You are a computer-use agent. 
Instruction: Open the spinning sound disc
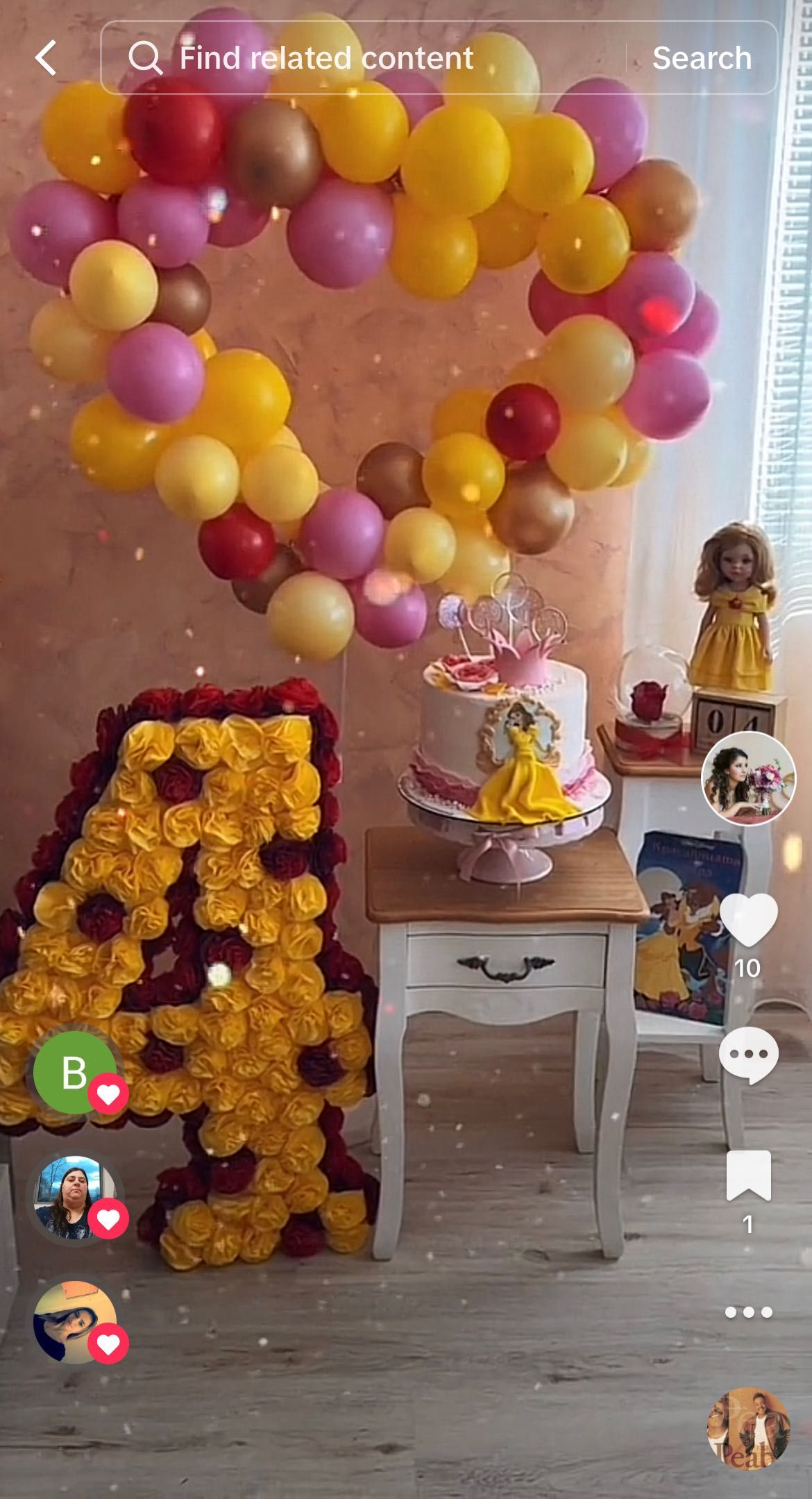click(748, 1429)
